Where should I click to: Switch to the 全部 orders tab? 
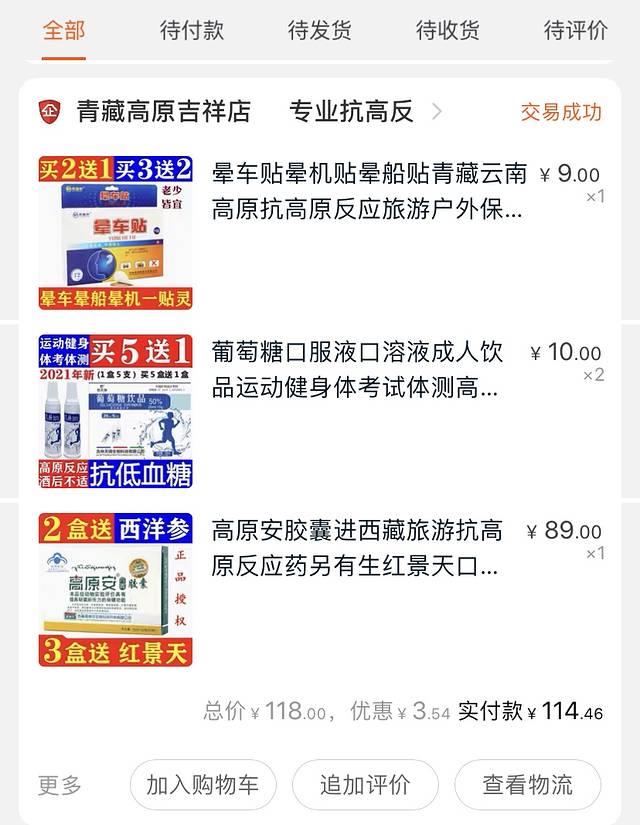point(64,30)
